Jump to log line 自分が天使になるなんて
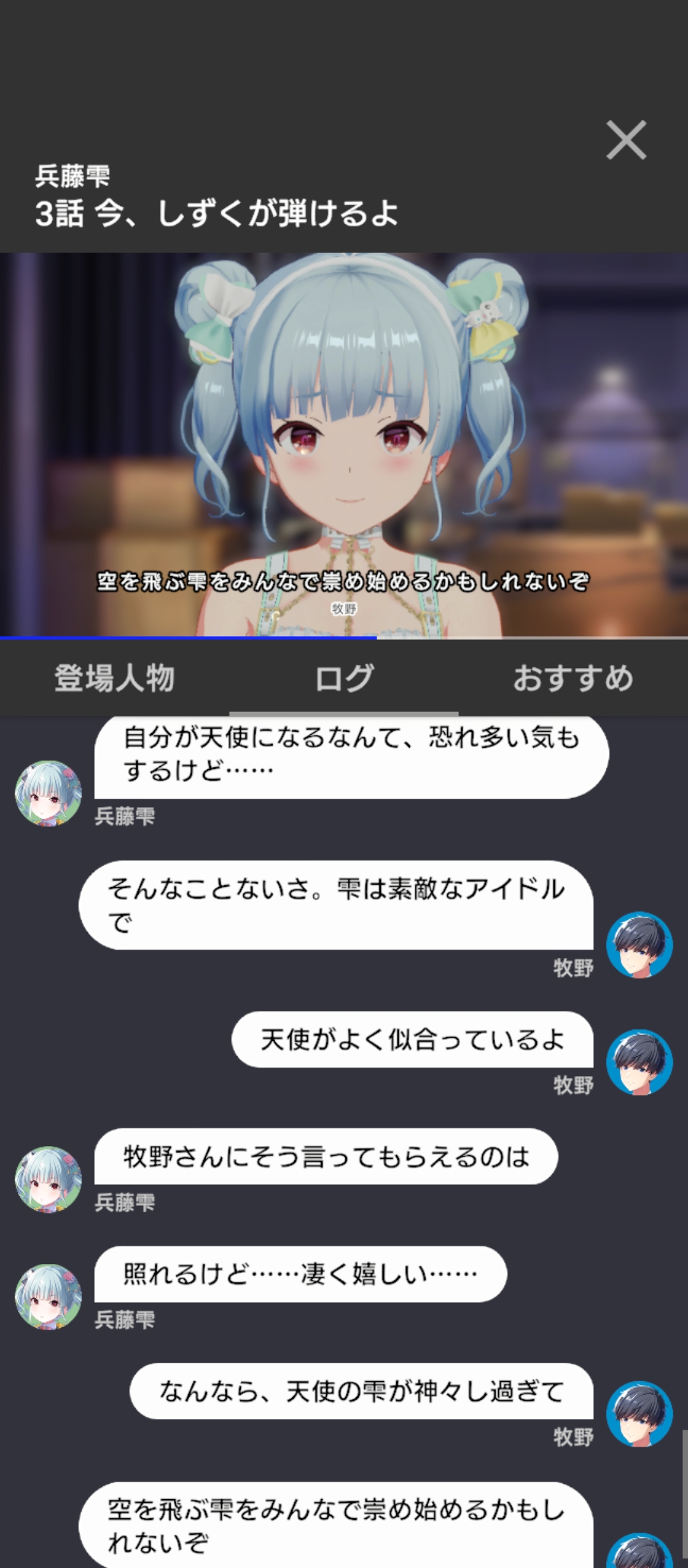Image resolution: width=688 pixels, height=1568 pixels. pyautogui.click(x=351, y=755)
